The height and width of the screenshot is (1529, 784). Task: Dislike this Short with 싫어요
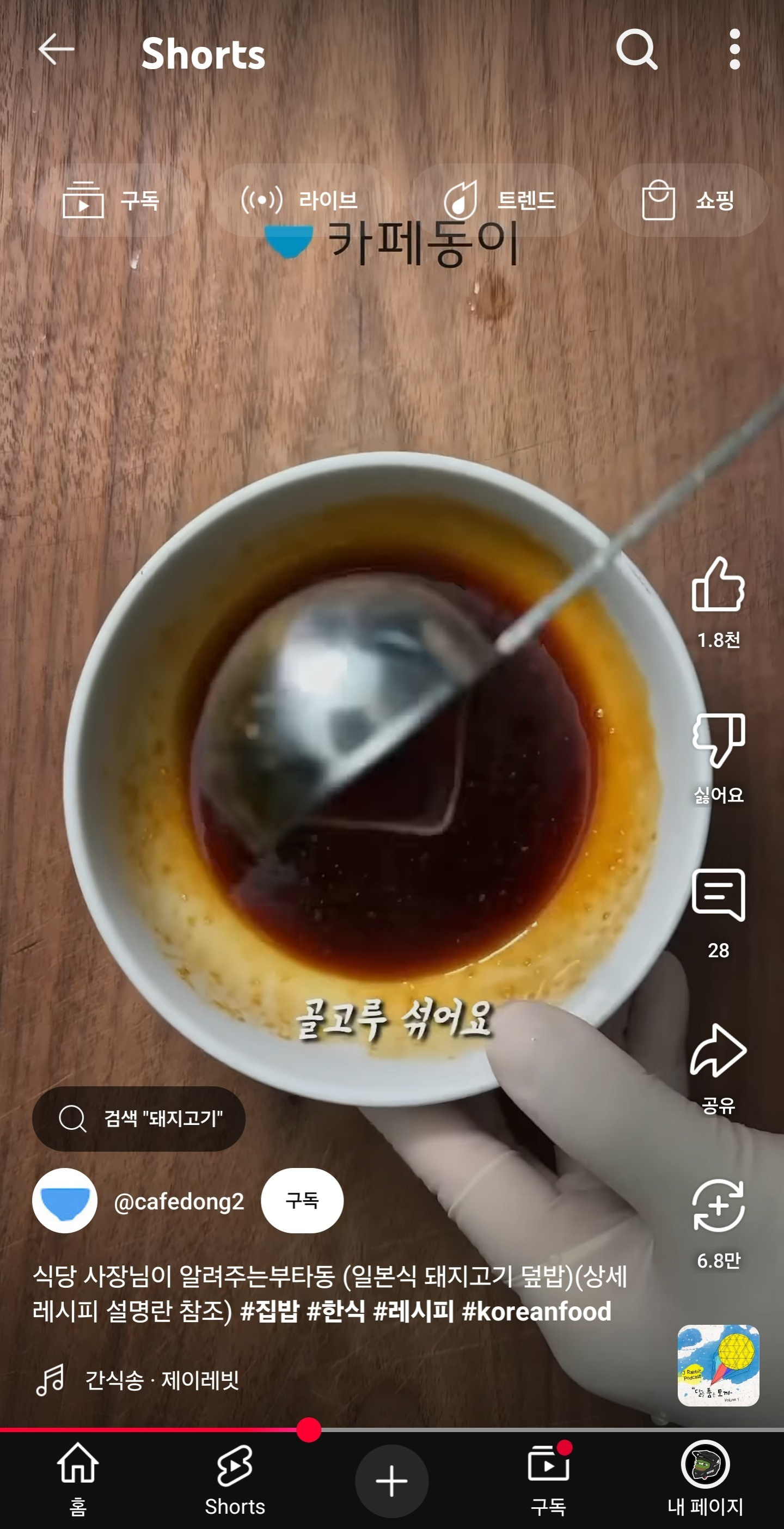(718, 739)
